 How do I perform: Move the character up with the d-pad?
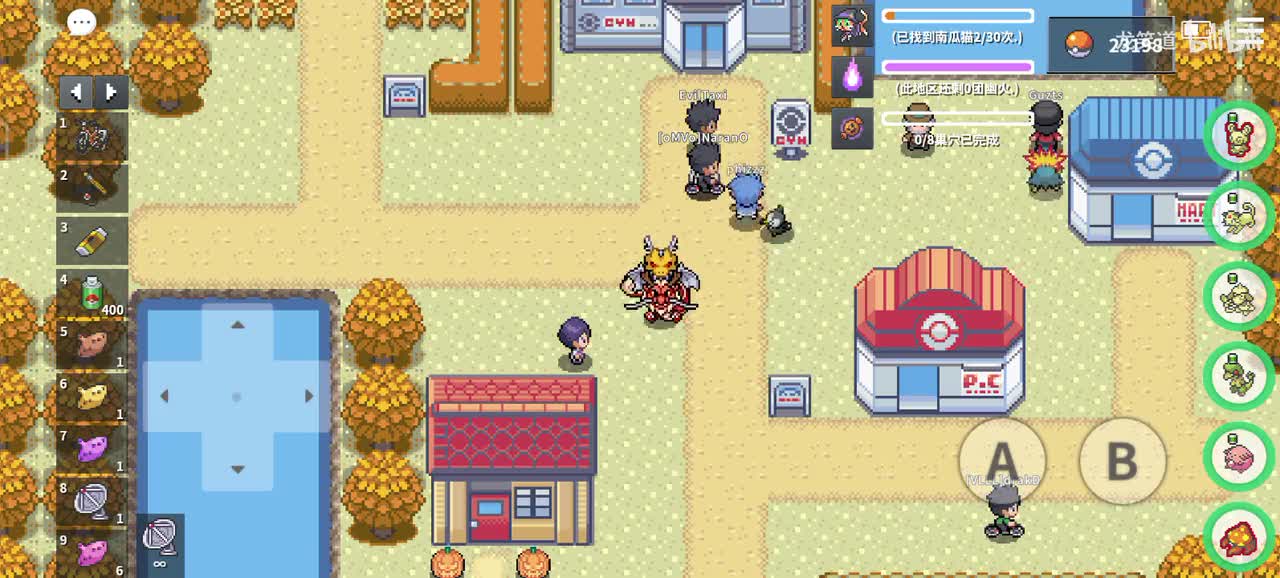tap(237, 326)
